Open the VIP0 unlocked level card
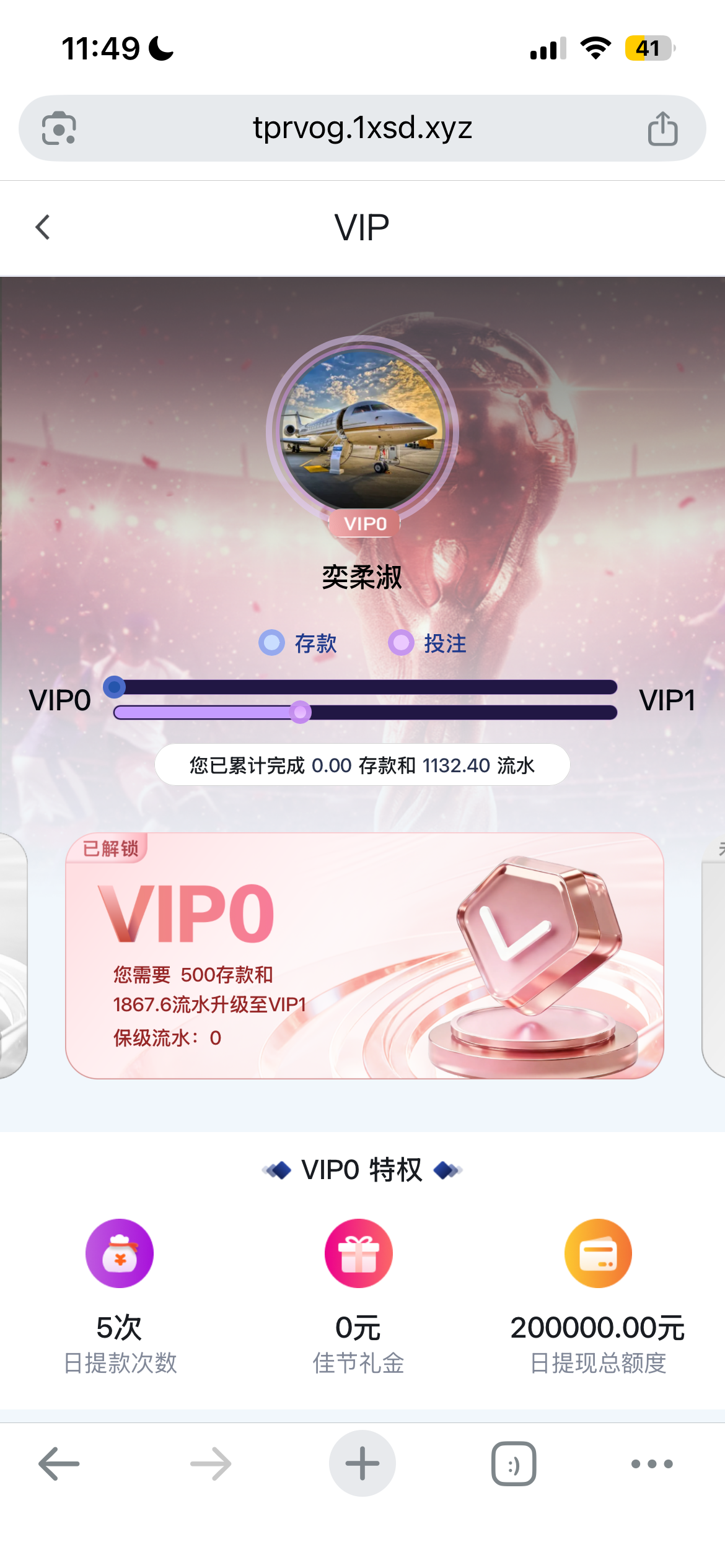This screenshot has height=1568, width=725. point(364,955)
